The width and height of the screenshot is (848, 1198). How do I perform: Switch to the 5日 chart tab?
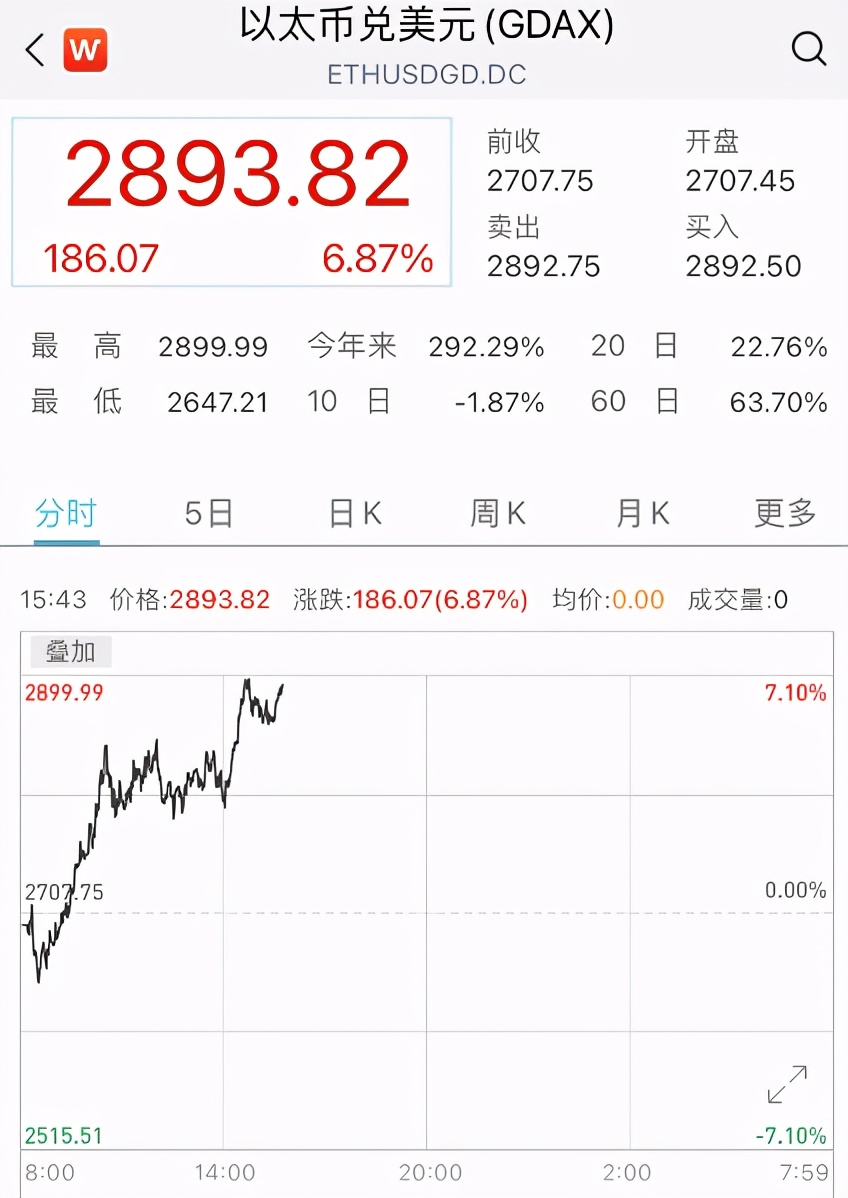pos(209,514)
